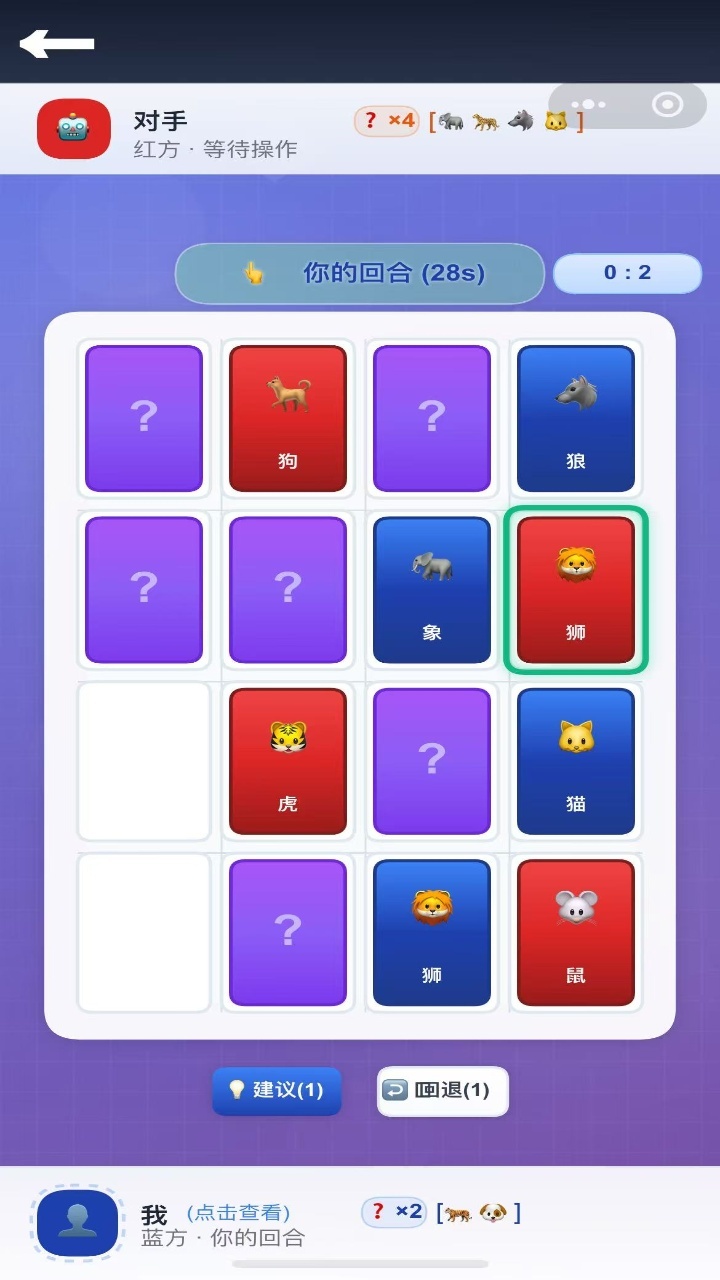The height and width of the screenshot is (1280, 720).
Task: Tap the green-highlighted 狮 lion card
Action: [x=575, y=590]
